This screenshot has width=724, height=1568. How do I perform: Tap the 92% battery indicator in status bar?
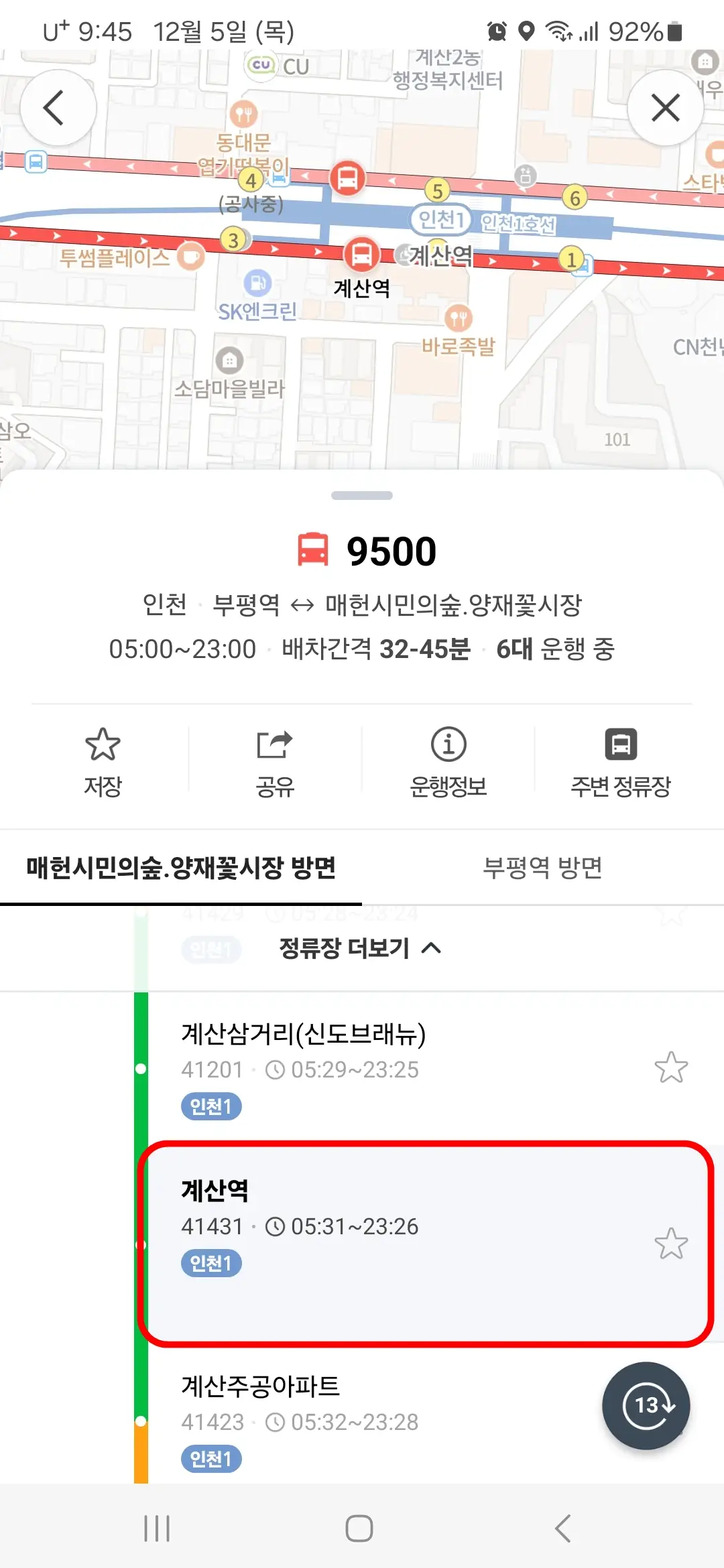pos(636,31)
